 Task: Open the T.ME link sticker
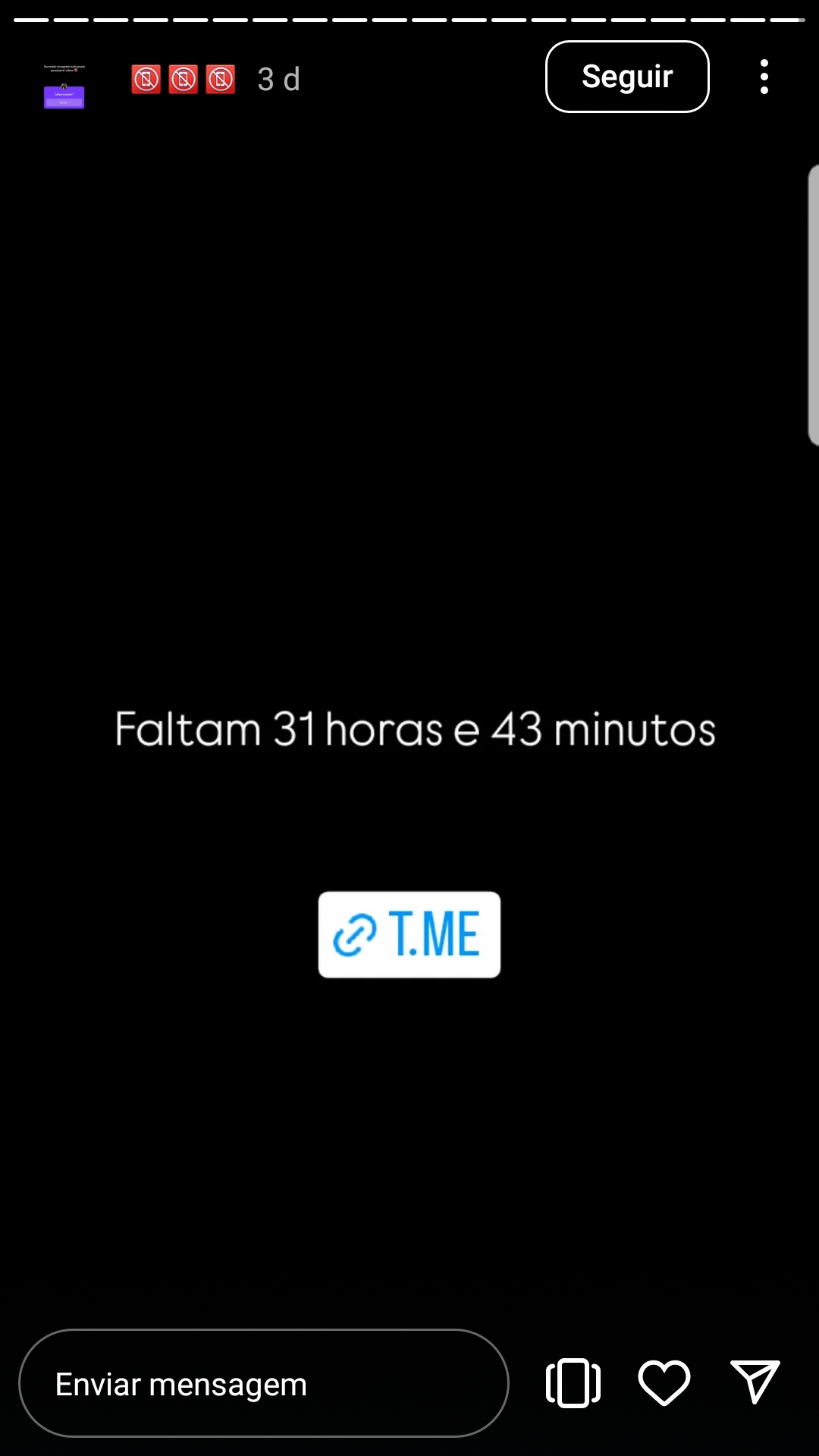click(x=409, y=934)
